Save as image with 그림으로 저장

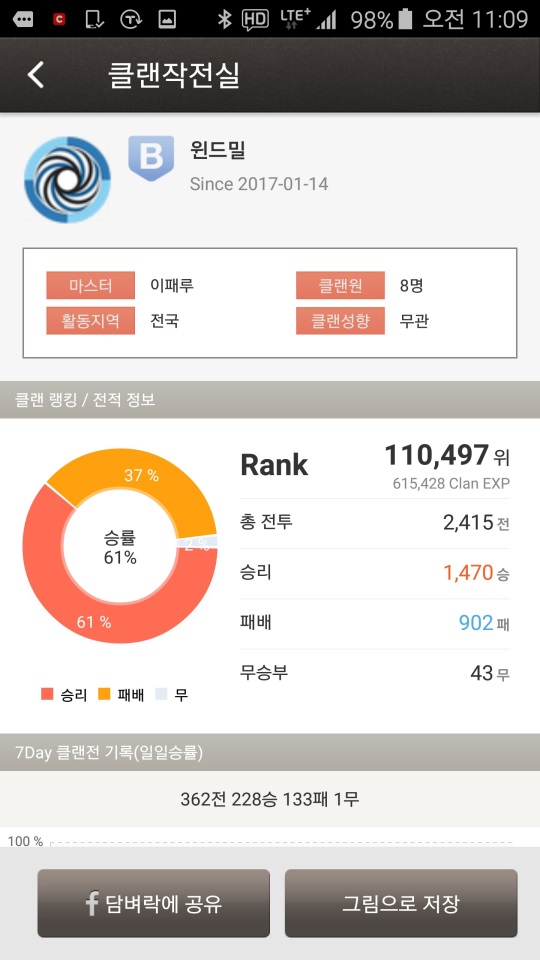401,903
